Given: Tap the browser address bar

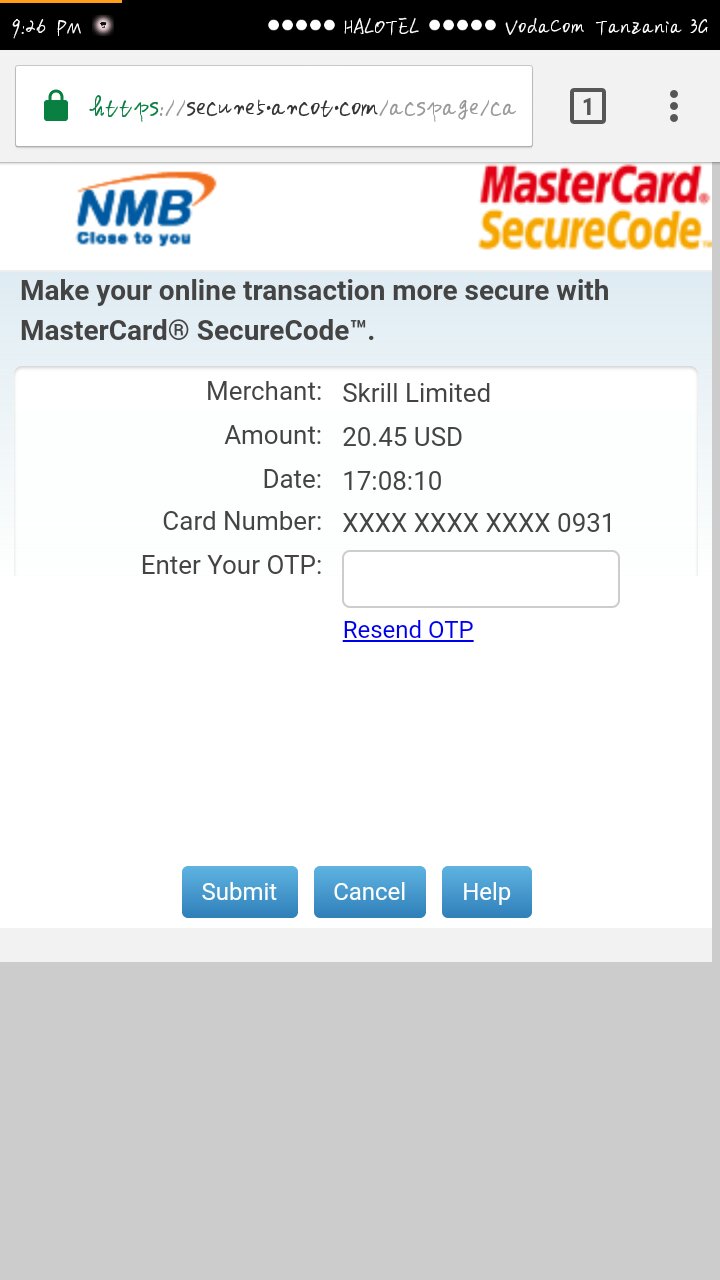Looking at the screenshot, I should coord(300,107).
